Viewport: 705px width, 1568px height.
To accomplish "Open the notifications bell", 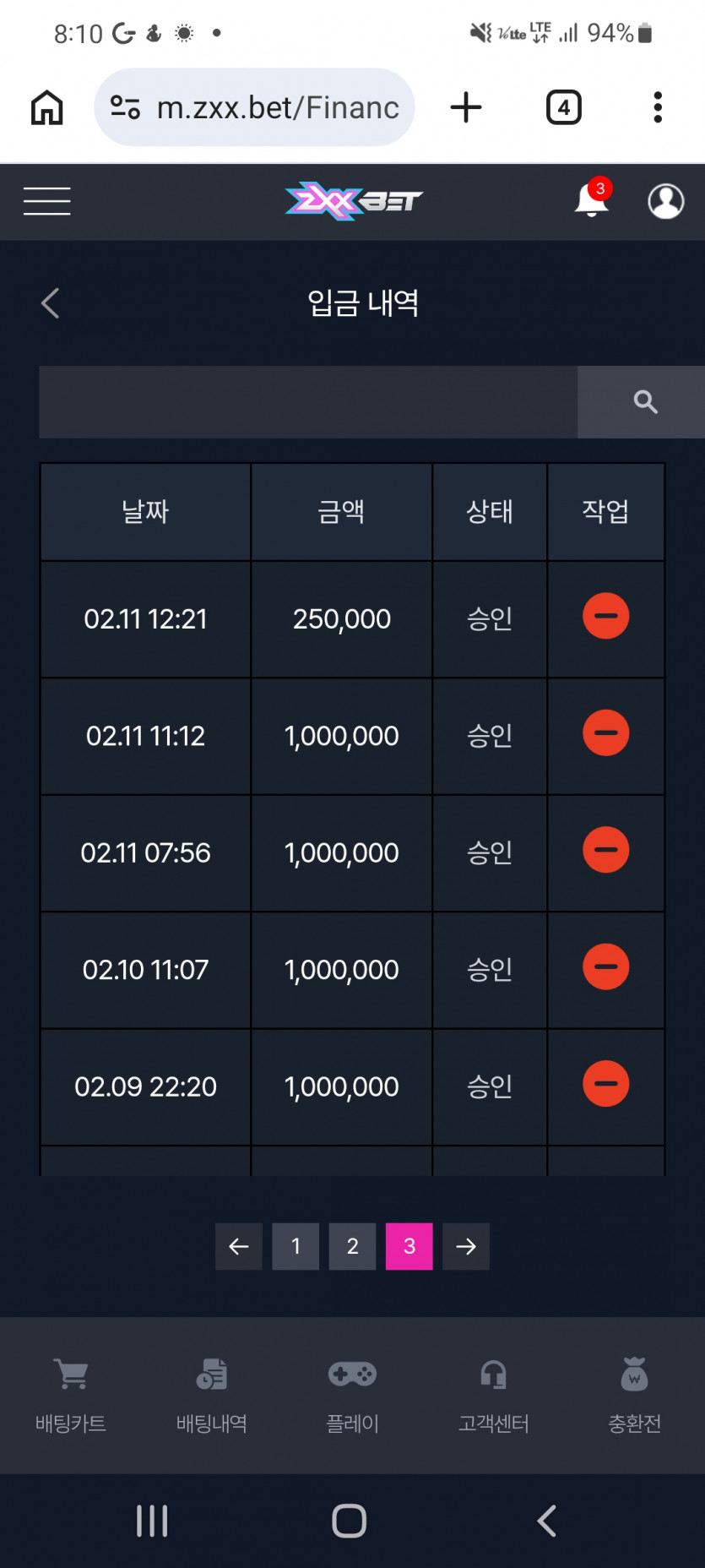I will coord(592,199).
